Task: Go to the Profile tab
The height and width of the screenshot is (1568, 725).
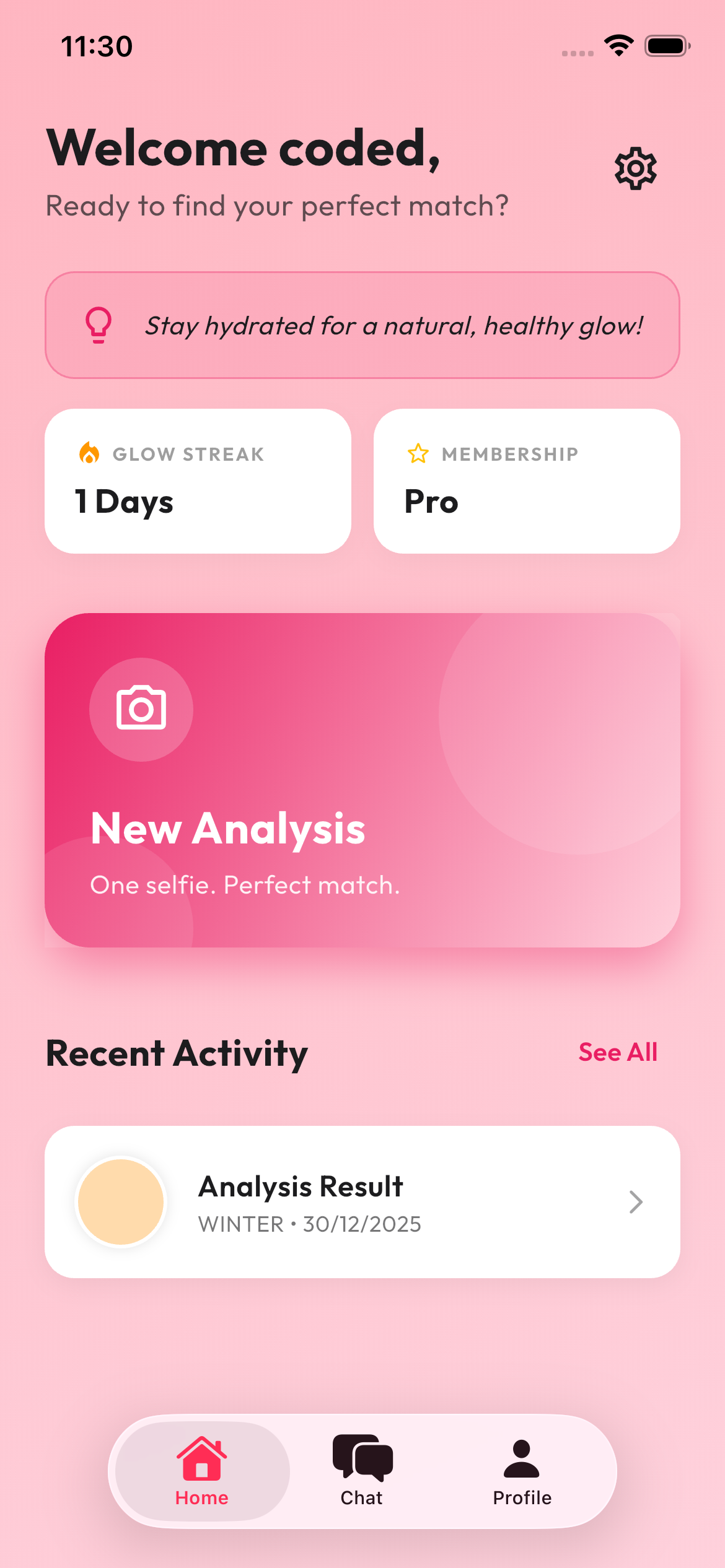Action: [522, 1470]
